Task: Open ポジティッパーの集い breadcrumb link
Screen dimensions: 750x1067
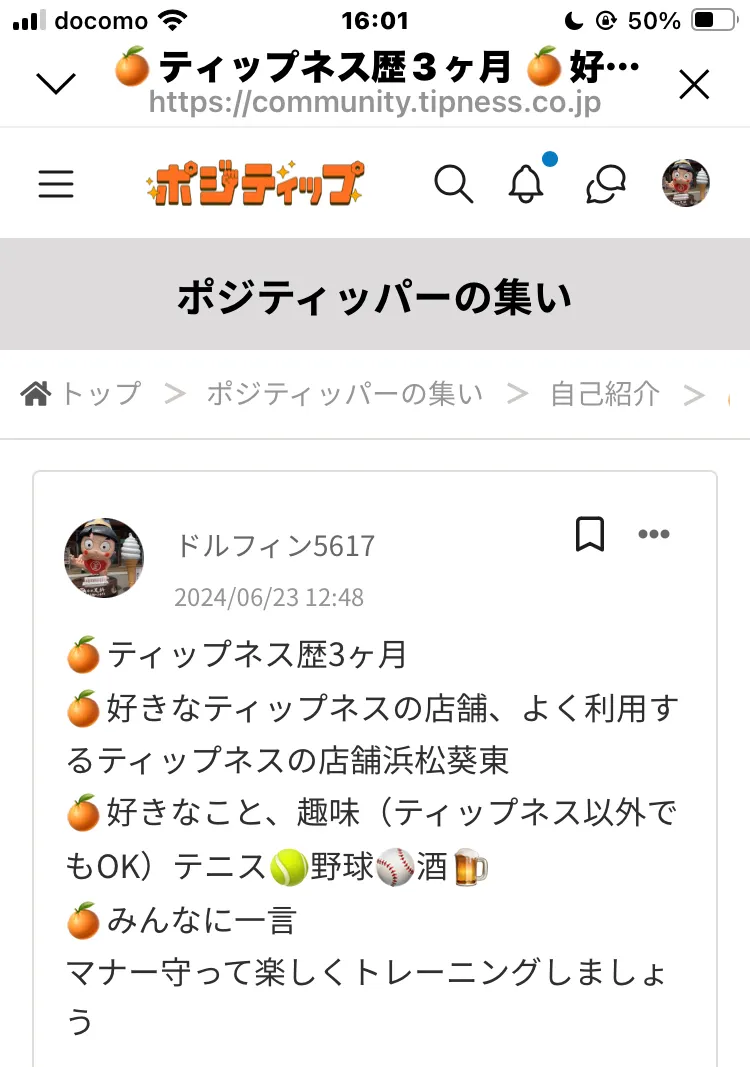Action: coord(345,394)
